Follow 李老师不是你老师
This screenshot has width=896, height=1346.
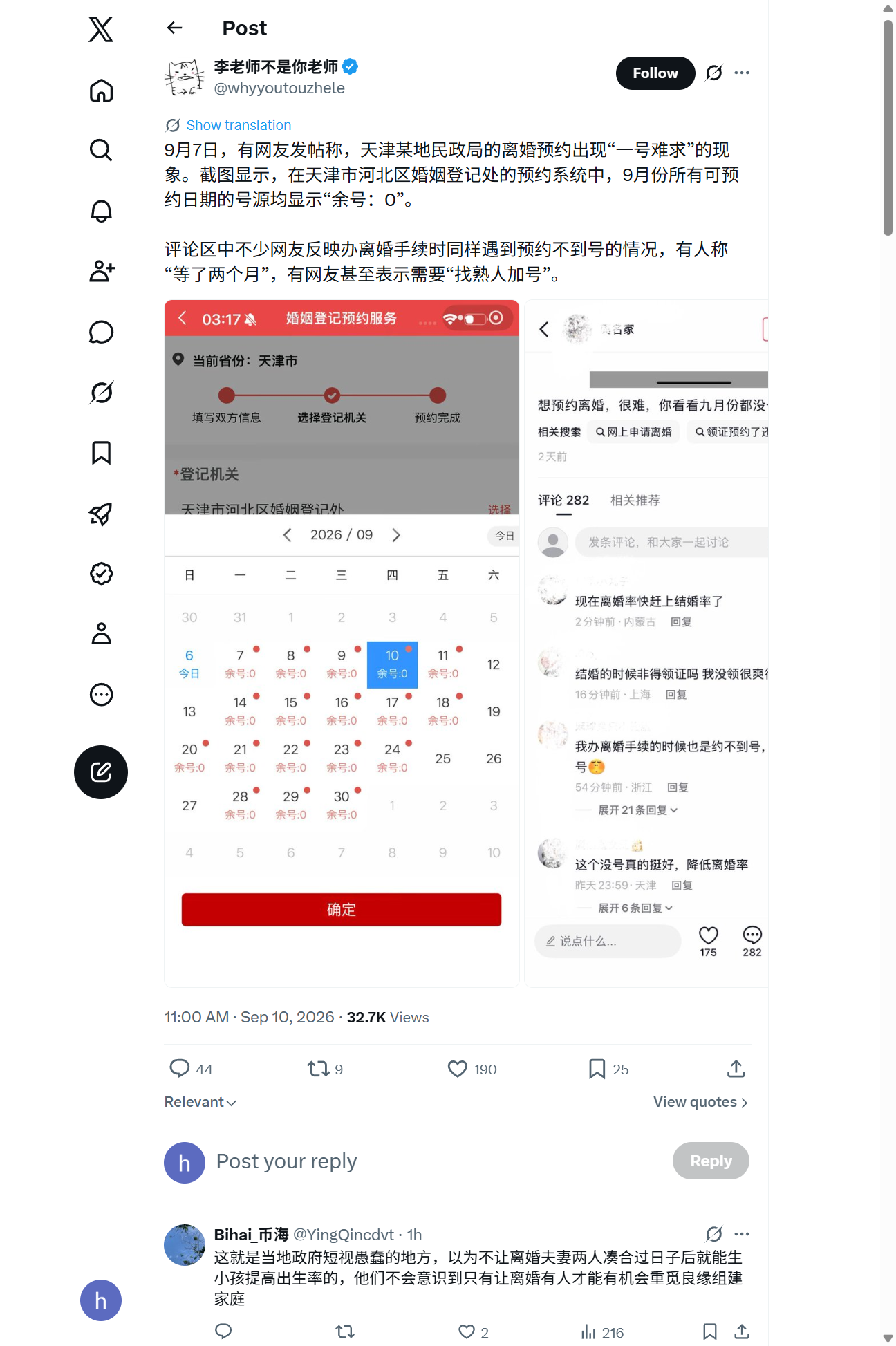655,73
